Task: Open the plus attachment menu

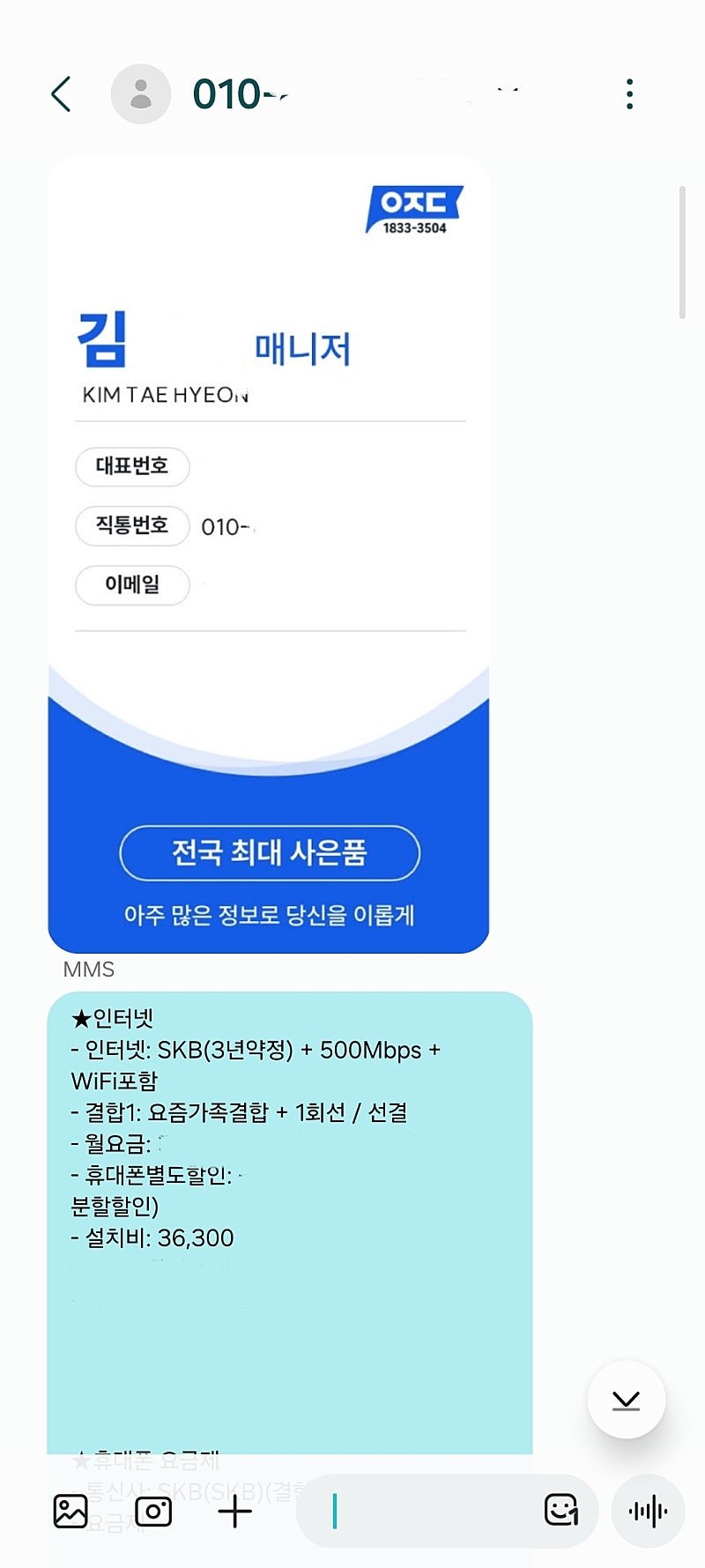Action: [x=234, y=1512]
